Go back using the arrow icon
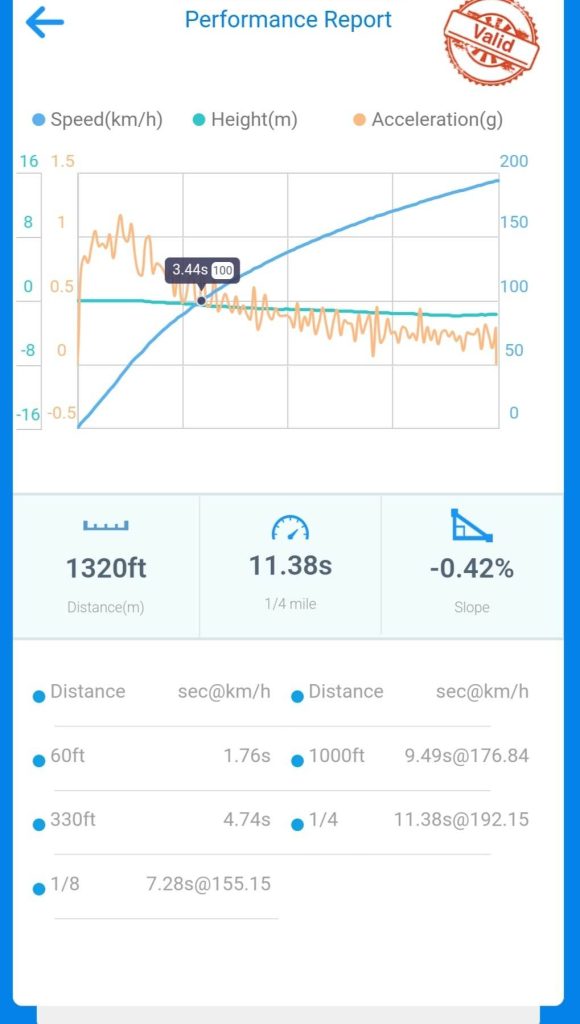Viewport: 580px width, 1024px height. (x=44, y=22)
